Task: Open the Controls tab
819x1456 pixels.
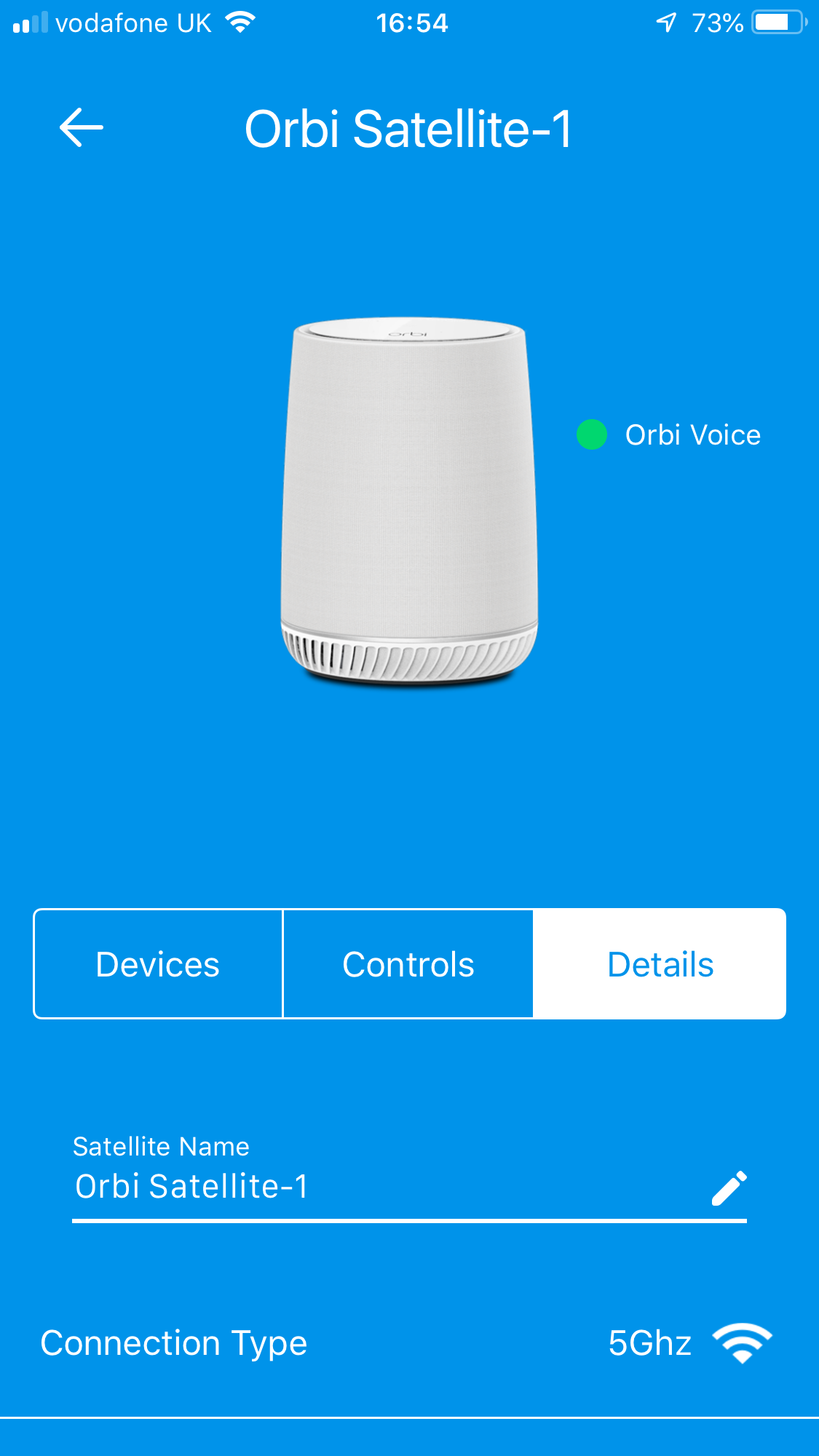Action: (x=408, y=964)
